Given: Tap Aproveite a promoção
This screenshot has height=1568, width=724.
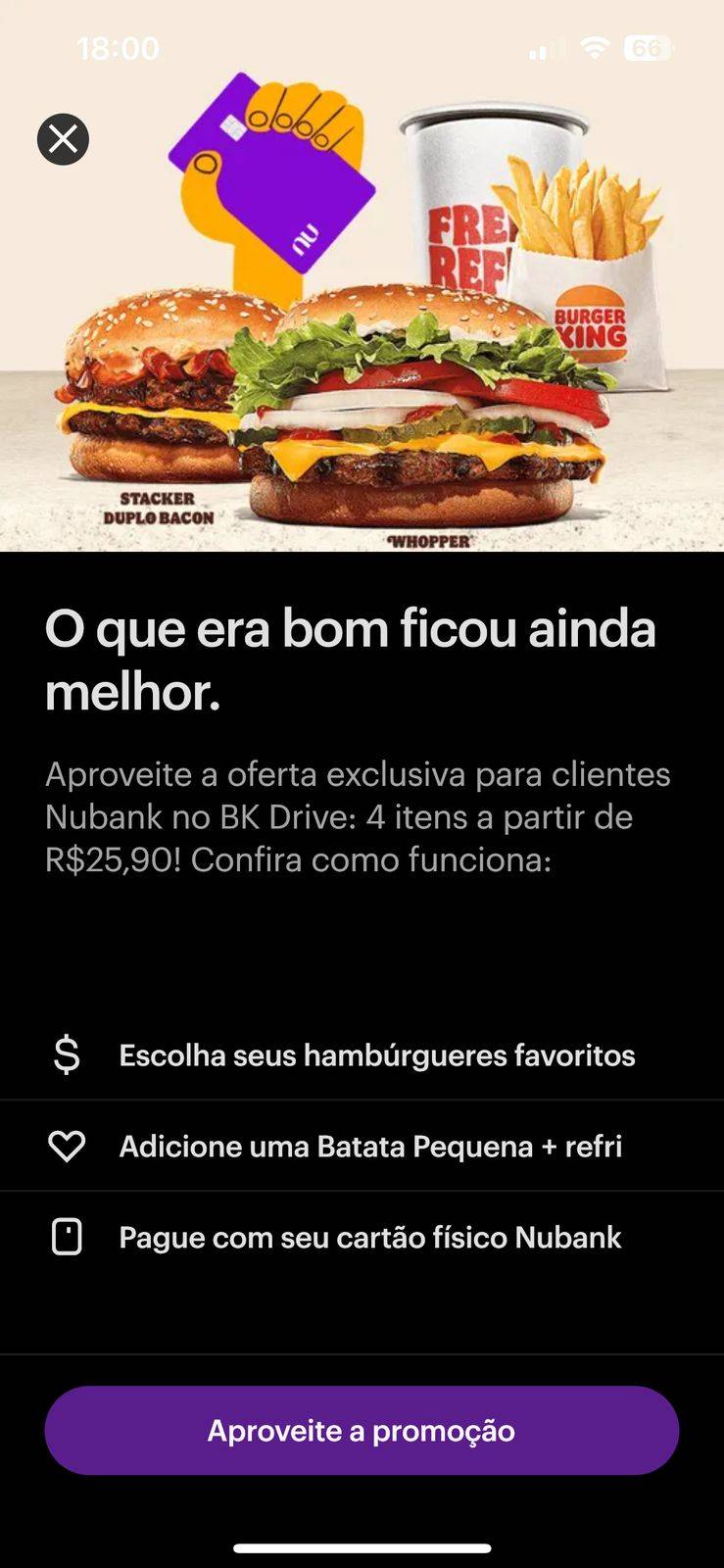Looking at the screenshot, I should 362,1430.
